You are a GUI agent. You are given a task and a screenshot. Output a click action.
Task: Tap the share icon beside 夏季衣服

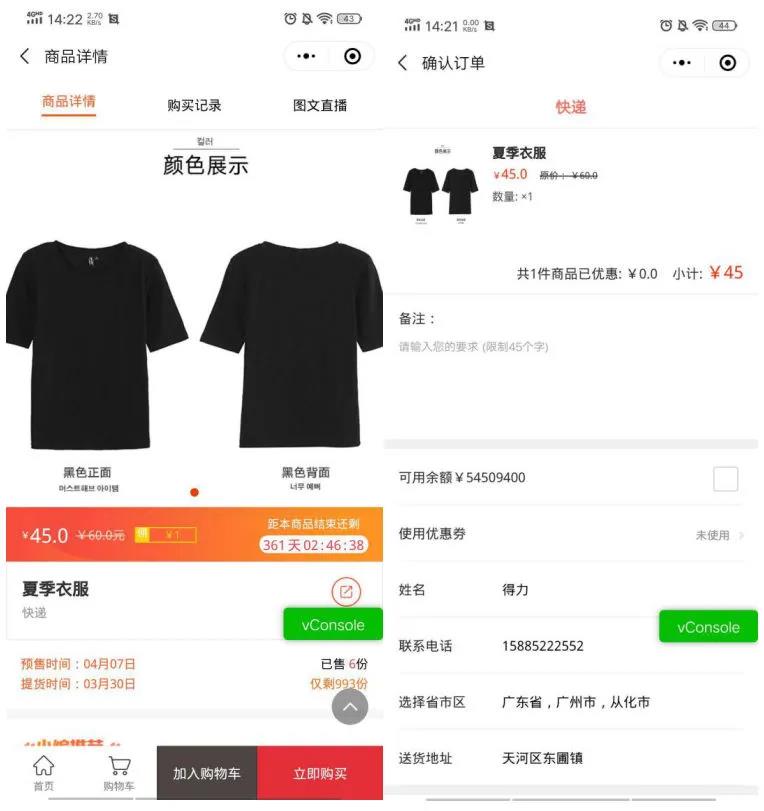click(346, 592)
